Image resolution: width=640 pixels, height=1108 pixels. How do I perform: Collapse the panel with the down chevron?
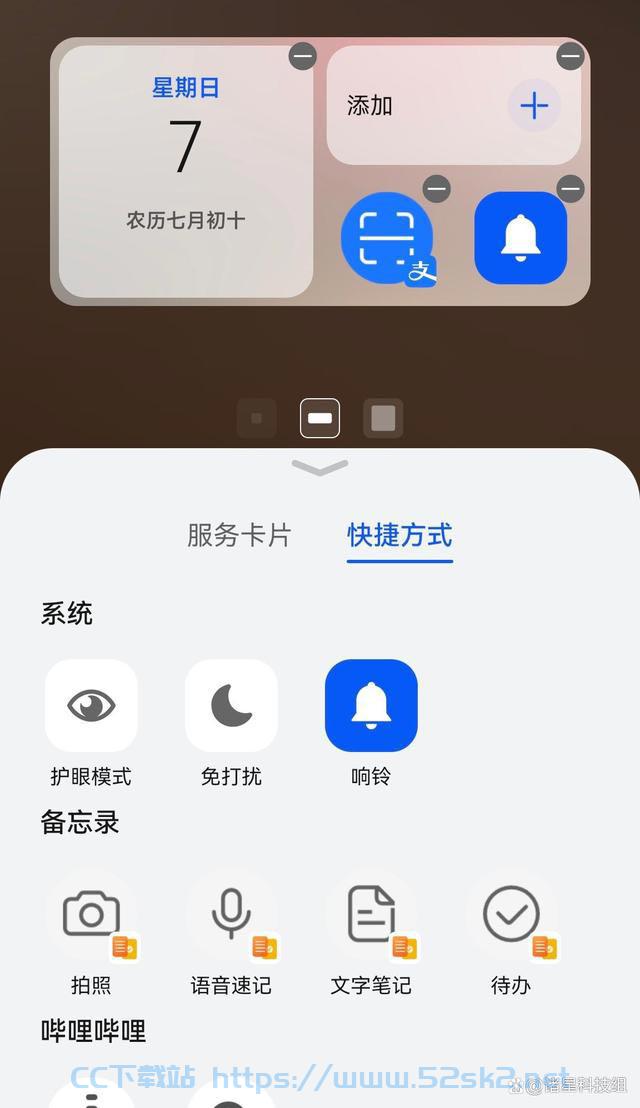coord(320,467)
